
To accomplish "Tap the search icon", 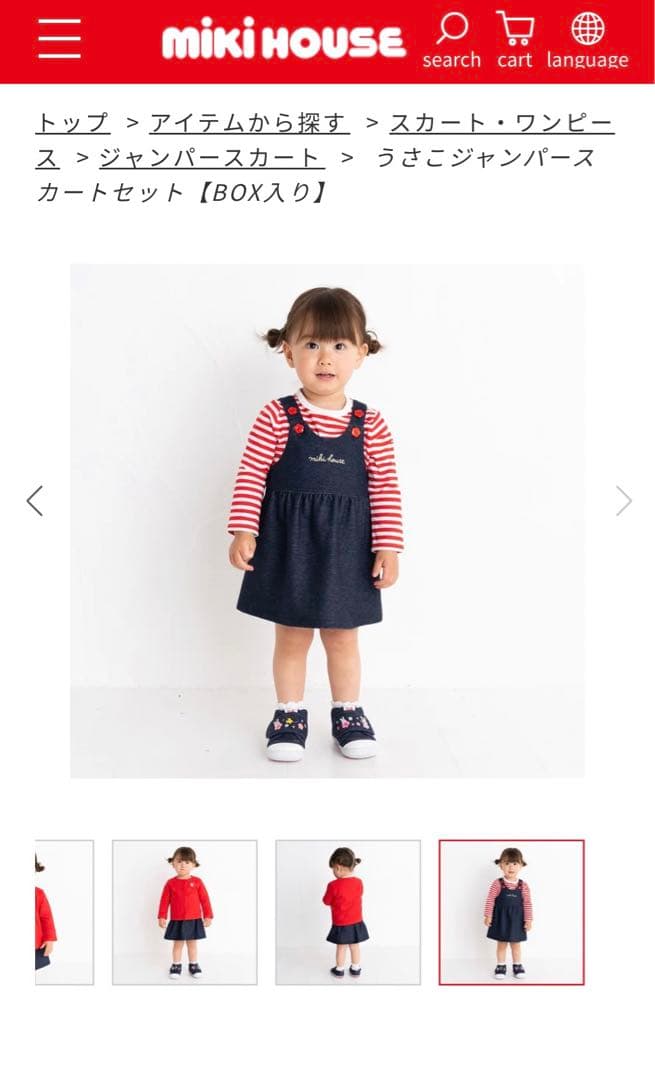I will point(451,40).
